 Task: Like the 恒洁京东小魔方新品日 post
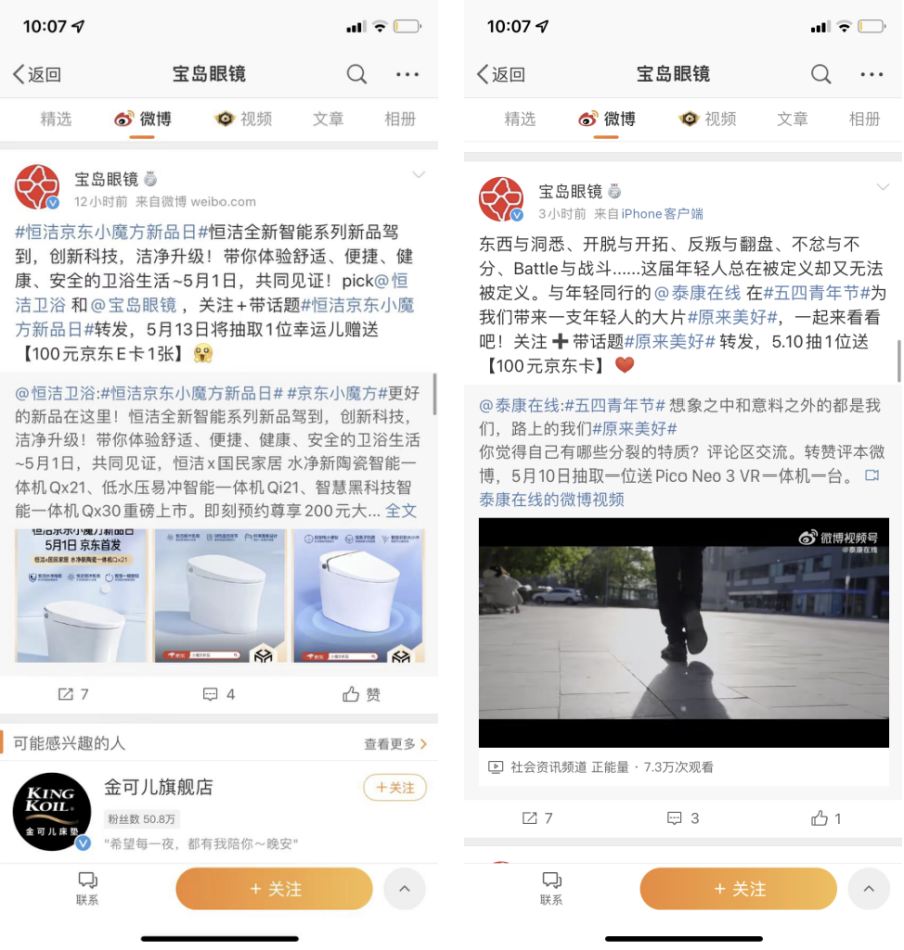[x=361, y=694]
